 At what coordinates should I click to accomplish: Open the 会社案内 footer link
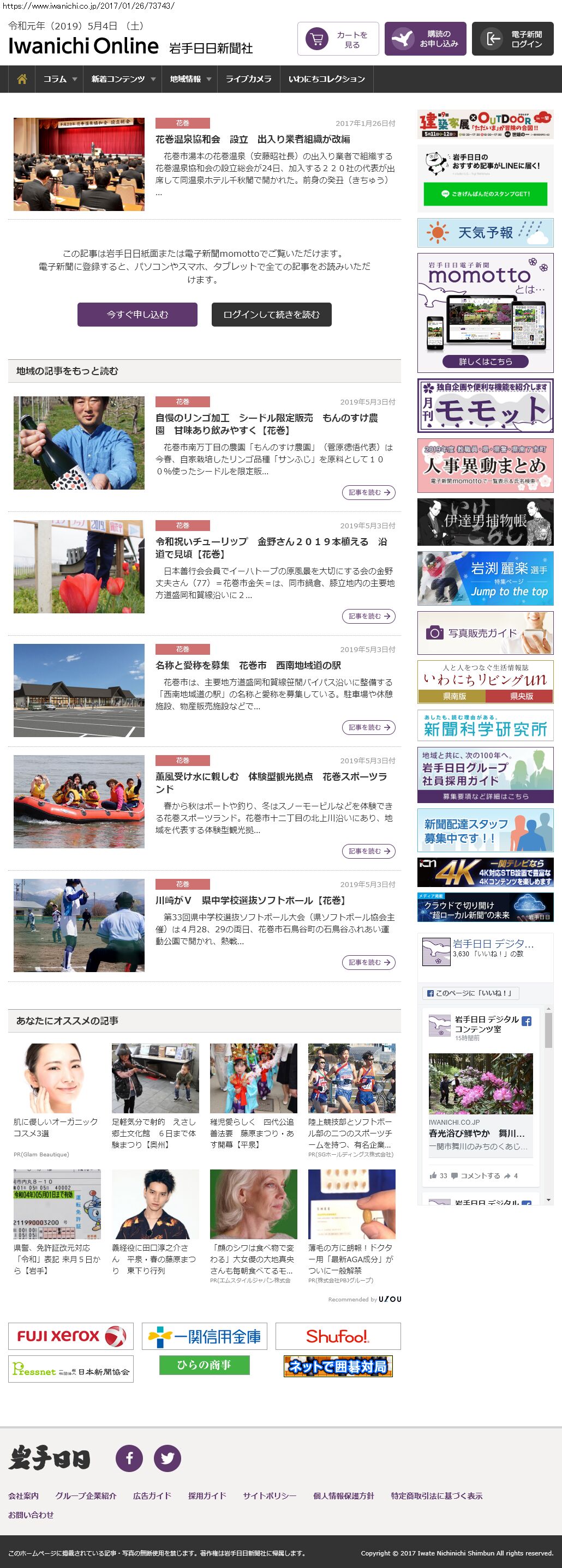point(23,1496)
